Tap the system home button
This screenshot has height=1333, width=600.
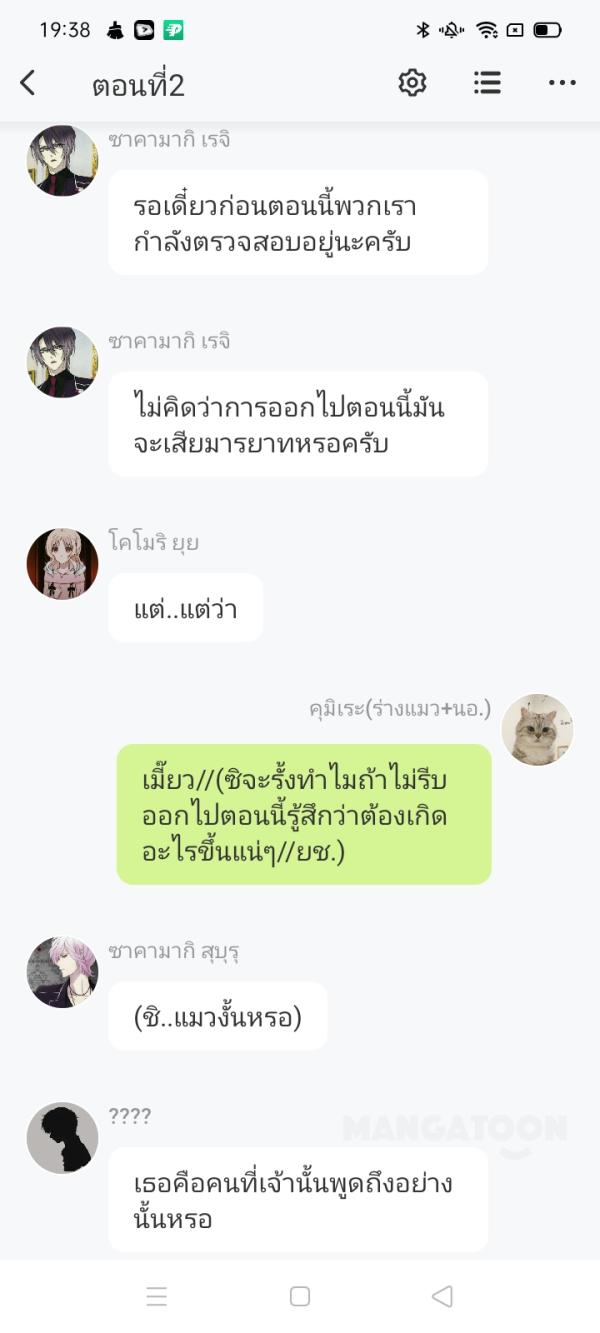300,1296
